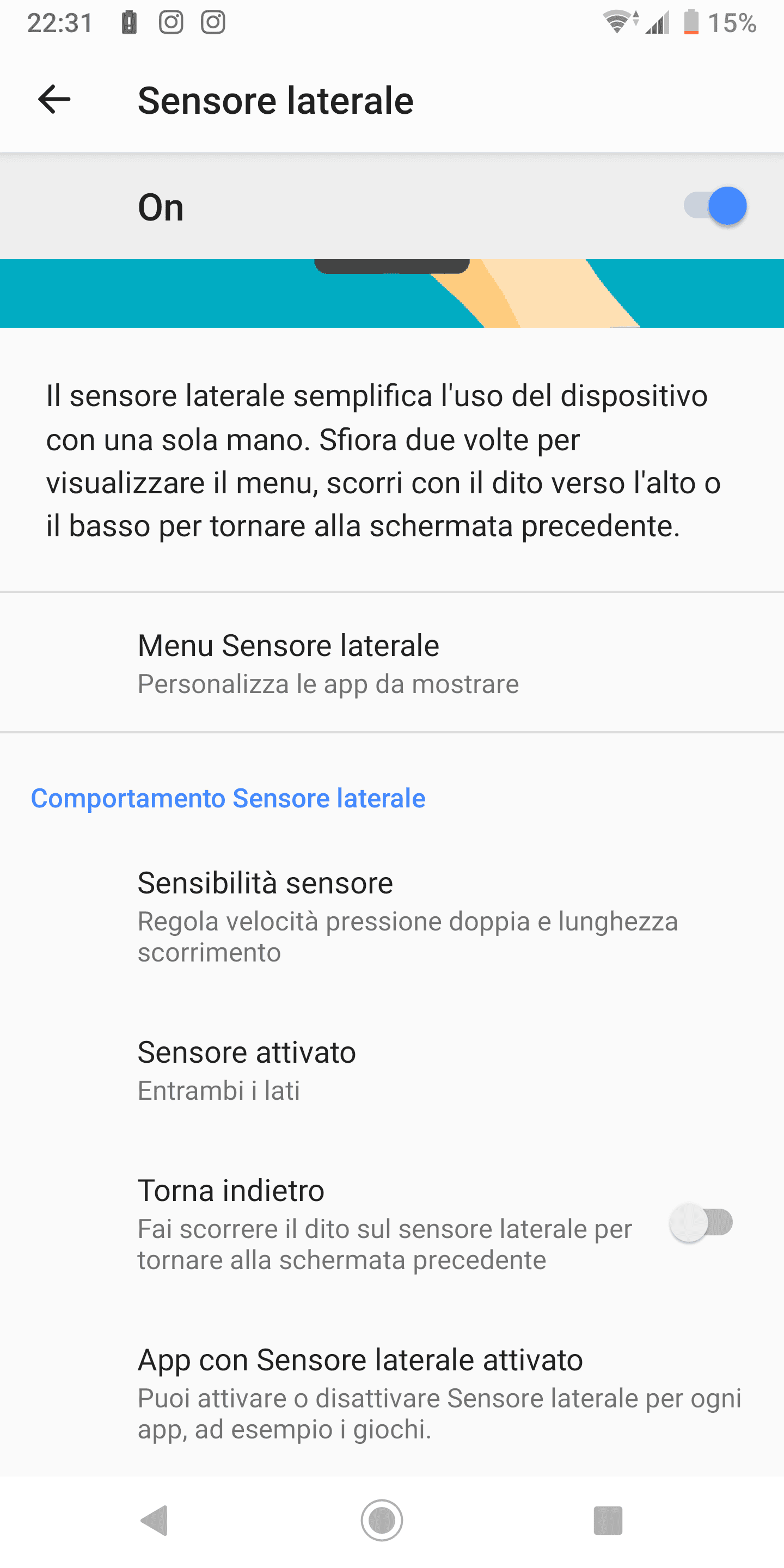This screenshot has height=1568, width=784.
Task: Open Sensibilità sensore settings
Action: [392, 916]
